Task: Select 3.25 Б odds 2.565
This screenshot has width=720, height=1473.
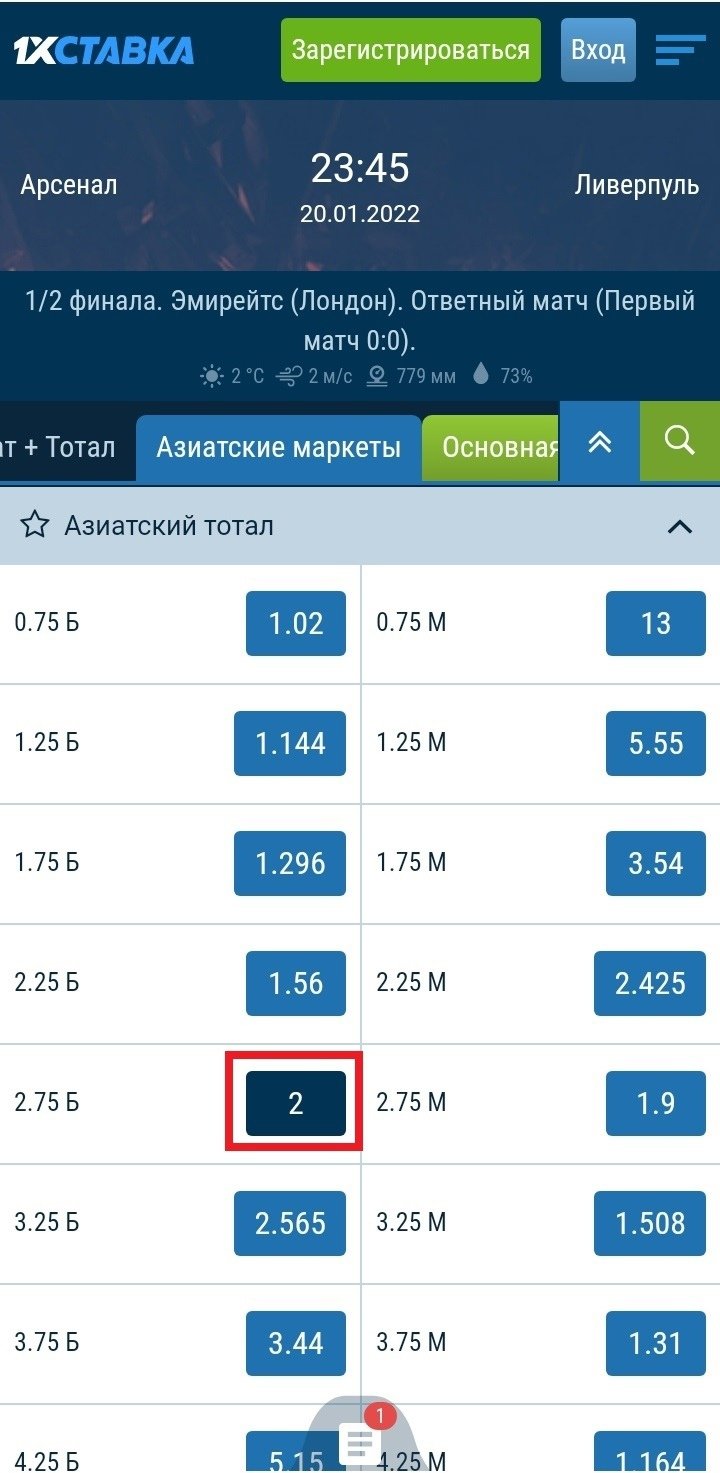Action: click(290, 1224)
